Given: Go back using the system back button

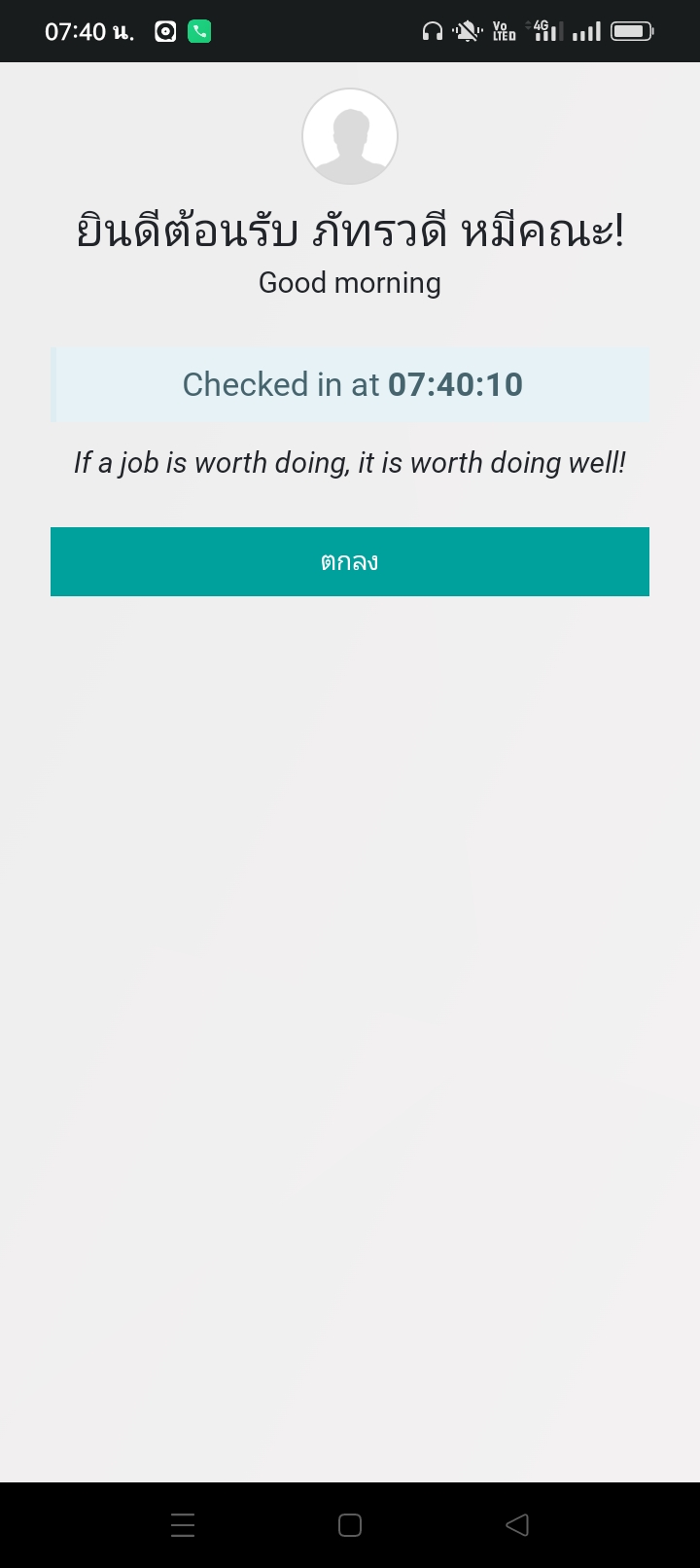Looking at the screenshot, I should (517, 1524).
